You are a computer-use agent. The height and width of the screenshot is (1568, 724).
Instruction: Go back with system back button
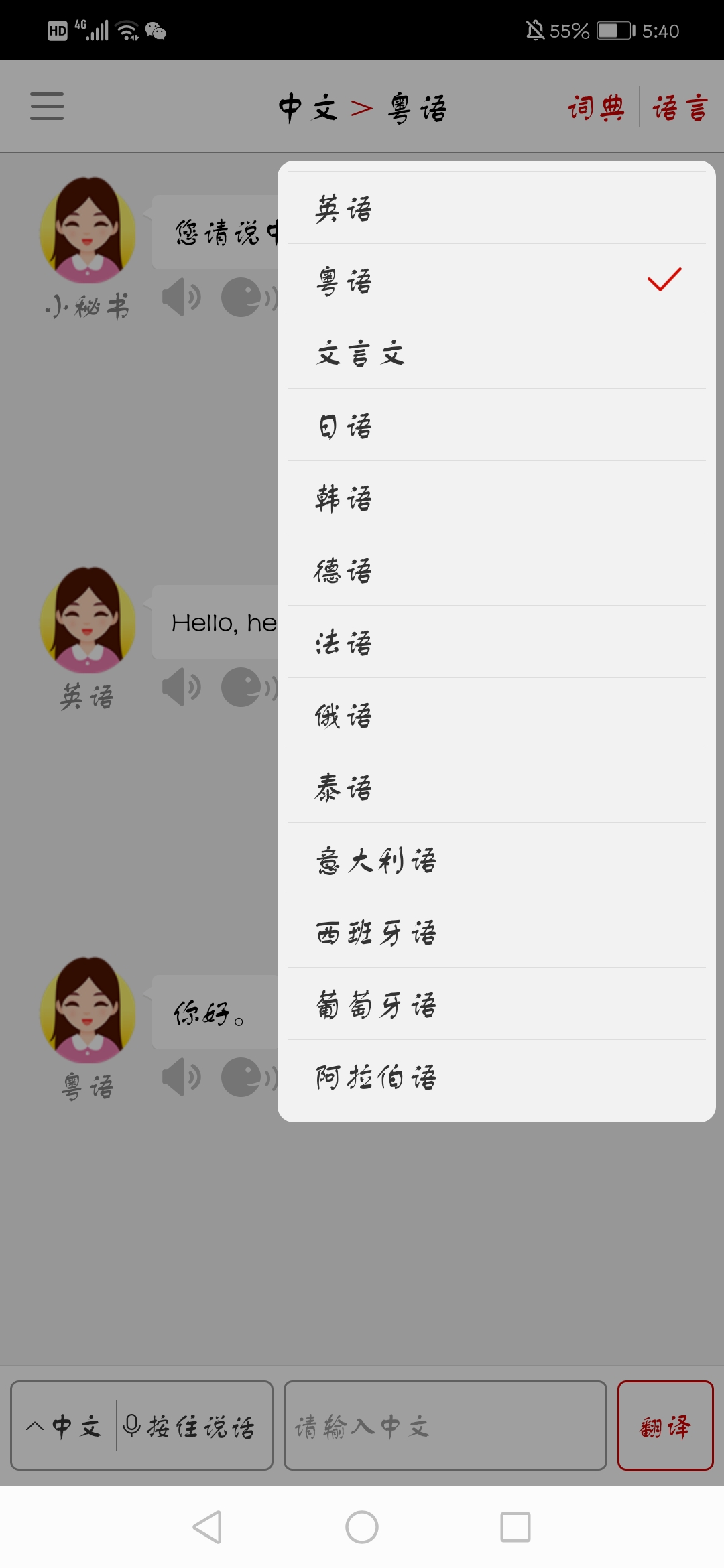pyautogui.click(x=207, y=1527)
